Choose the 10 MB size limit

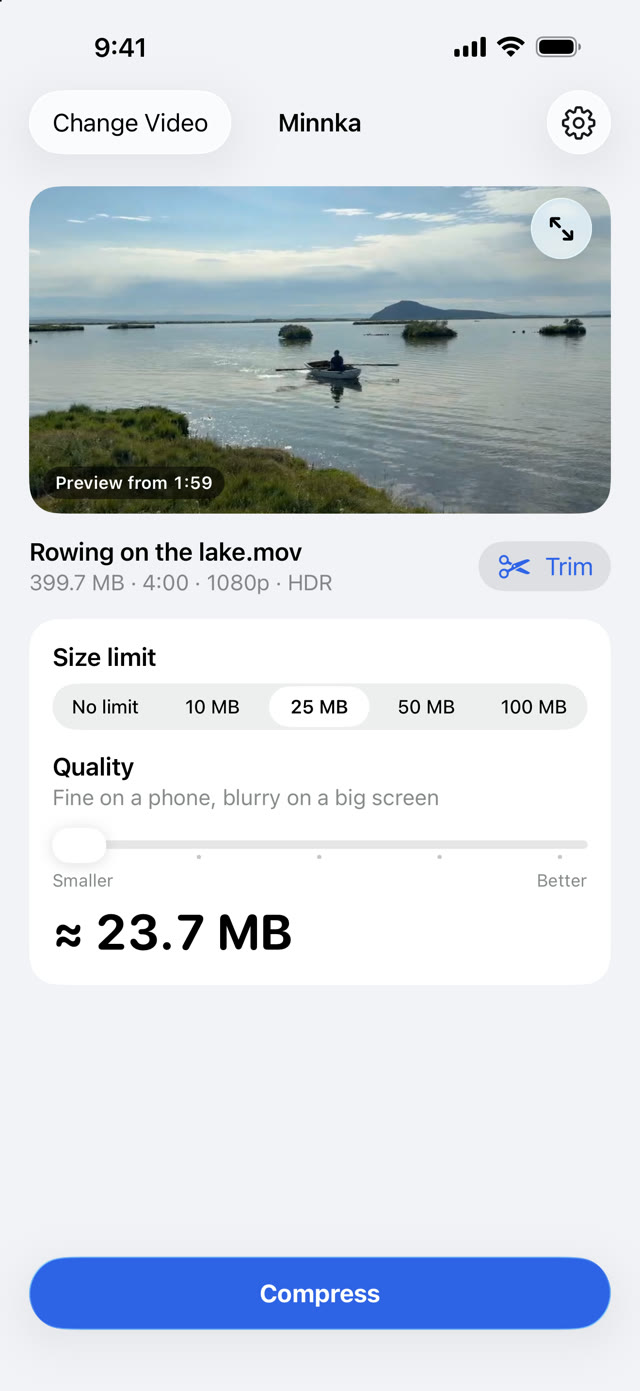click(212, 707)
